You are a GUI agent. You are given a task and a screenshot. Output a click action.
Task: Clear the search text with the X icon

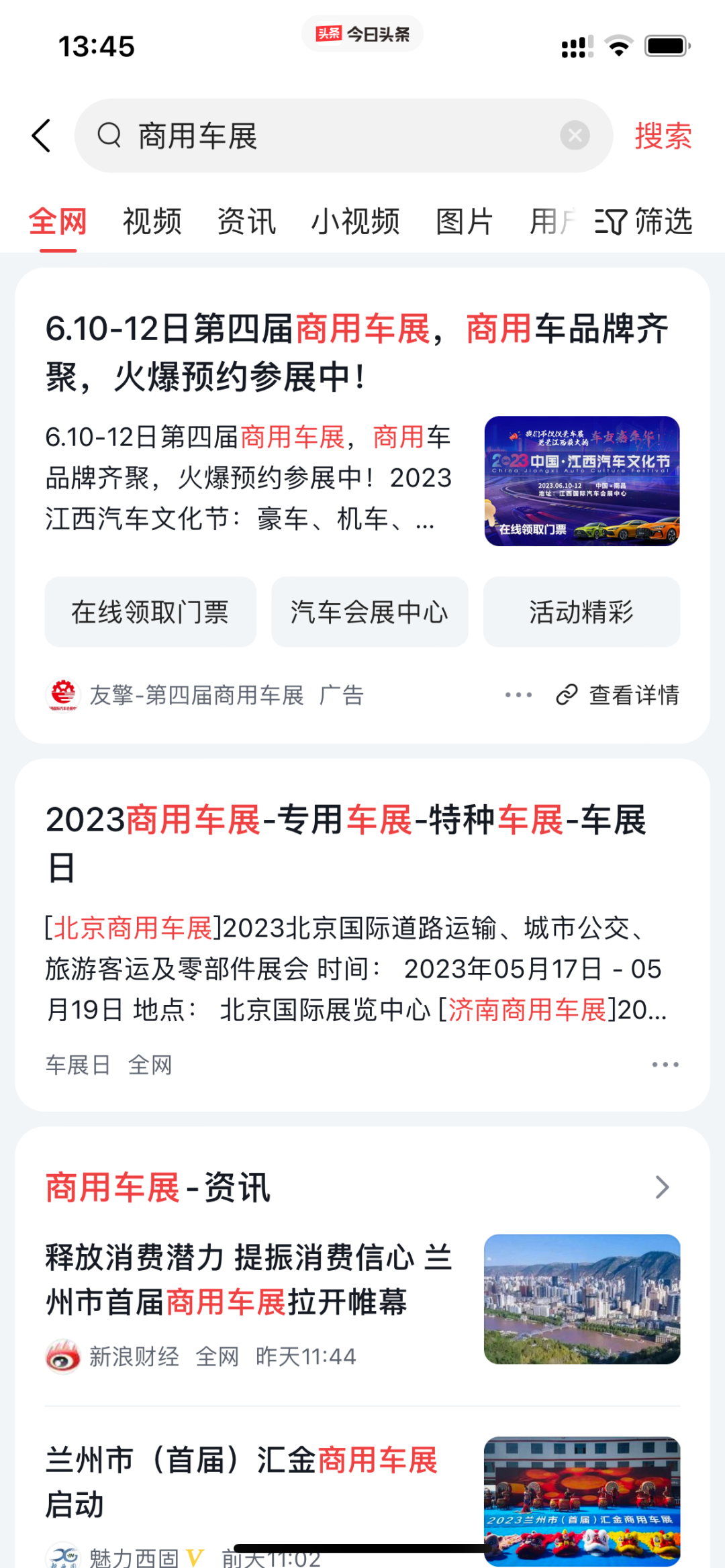click(x=575, y=136)
